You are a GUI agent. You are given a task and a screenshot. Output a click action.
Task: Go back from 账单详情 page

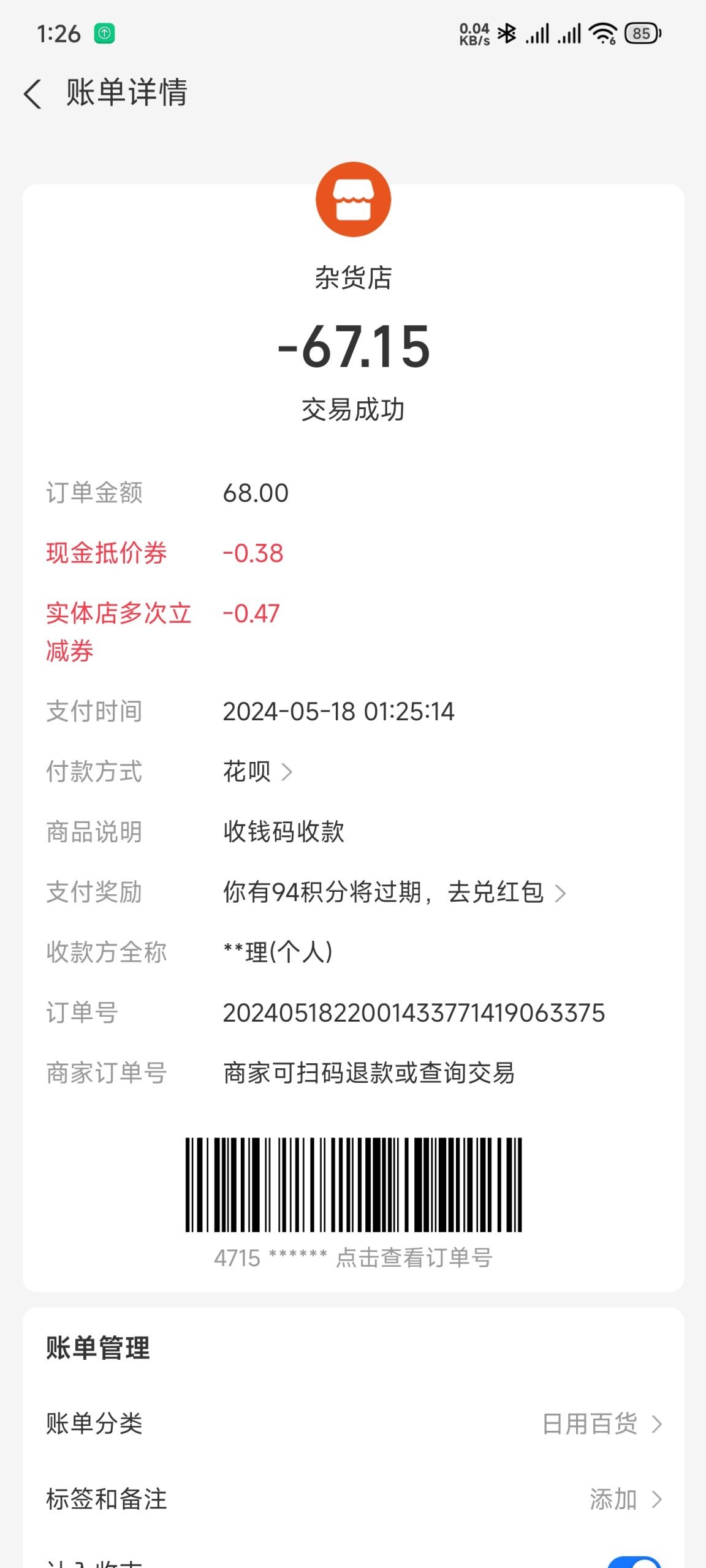[x=33, y=94]
